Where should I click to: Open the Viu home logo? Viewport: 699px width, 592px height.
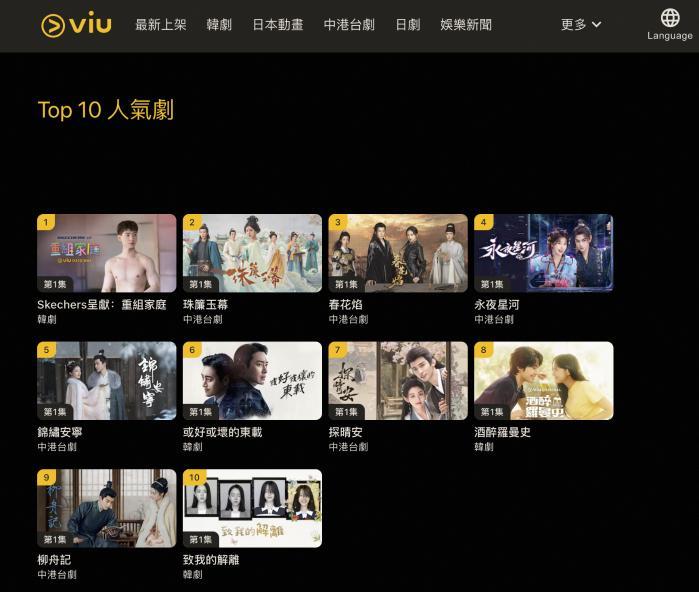tap(76, 24)
